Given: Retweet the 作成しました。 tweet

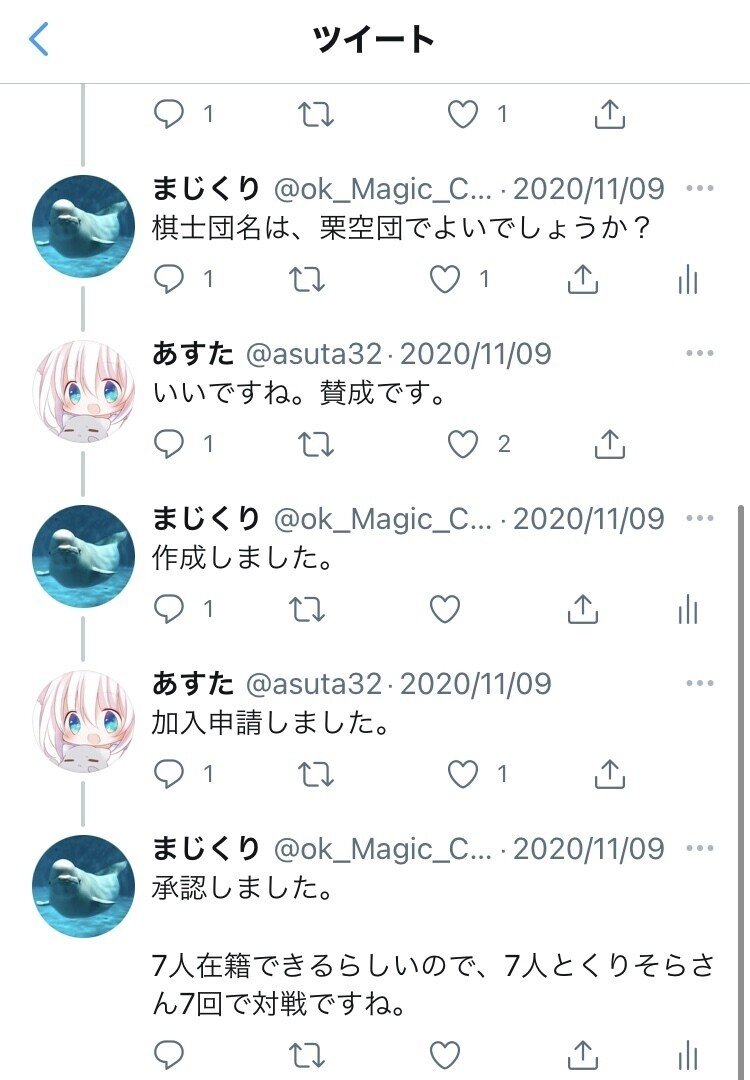Looking at the screenshot, I should point(306,609).
